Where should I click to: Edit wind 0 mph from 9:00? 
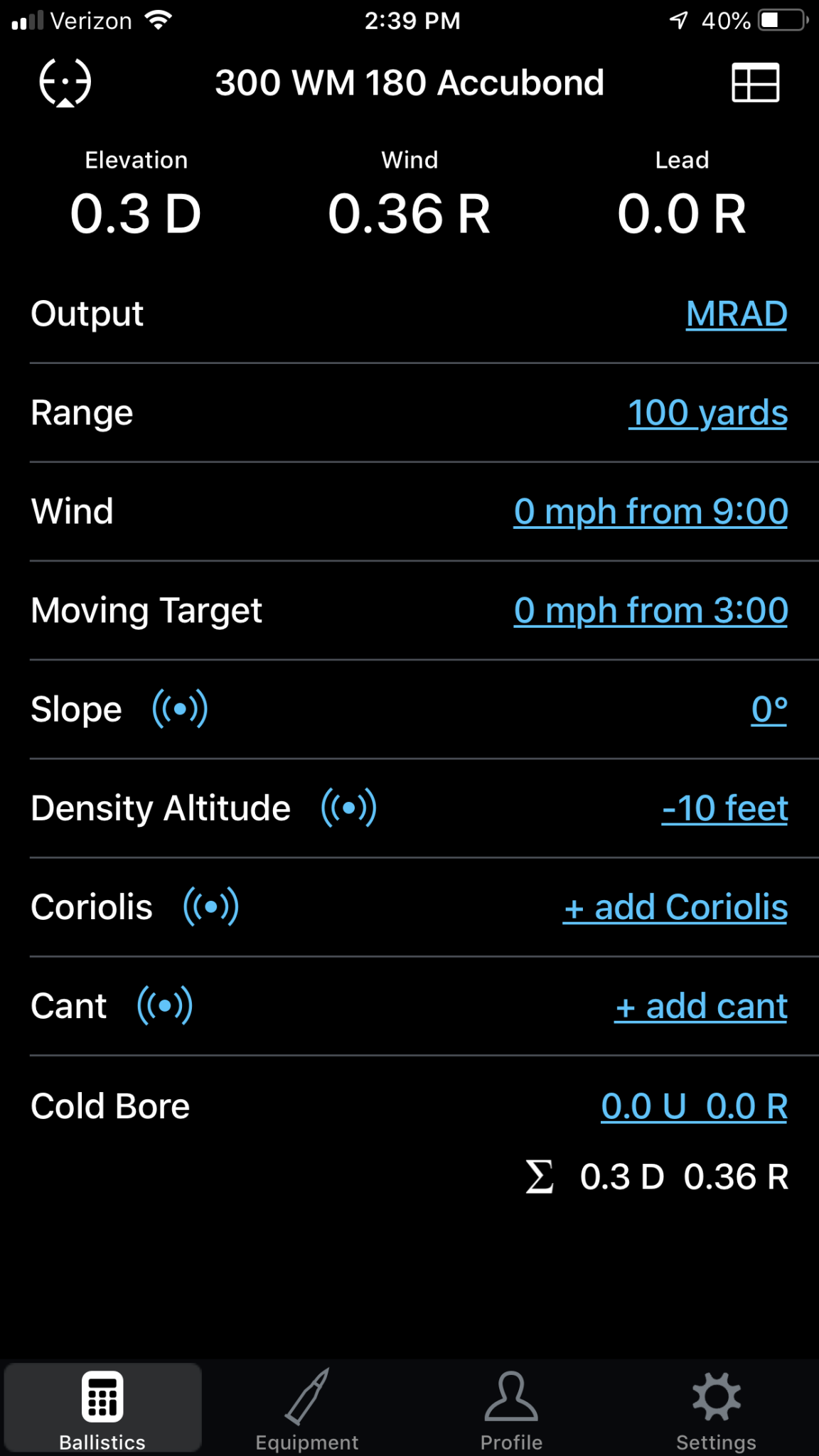click(651, 512)
